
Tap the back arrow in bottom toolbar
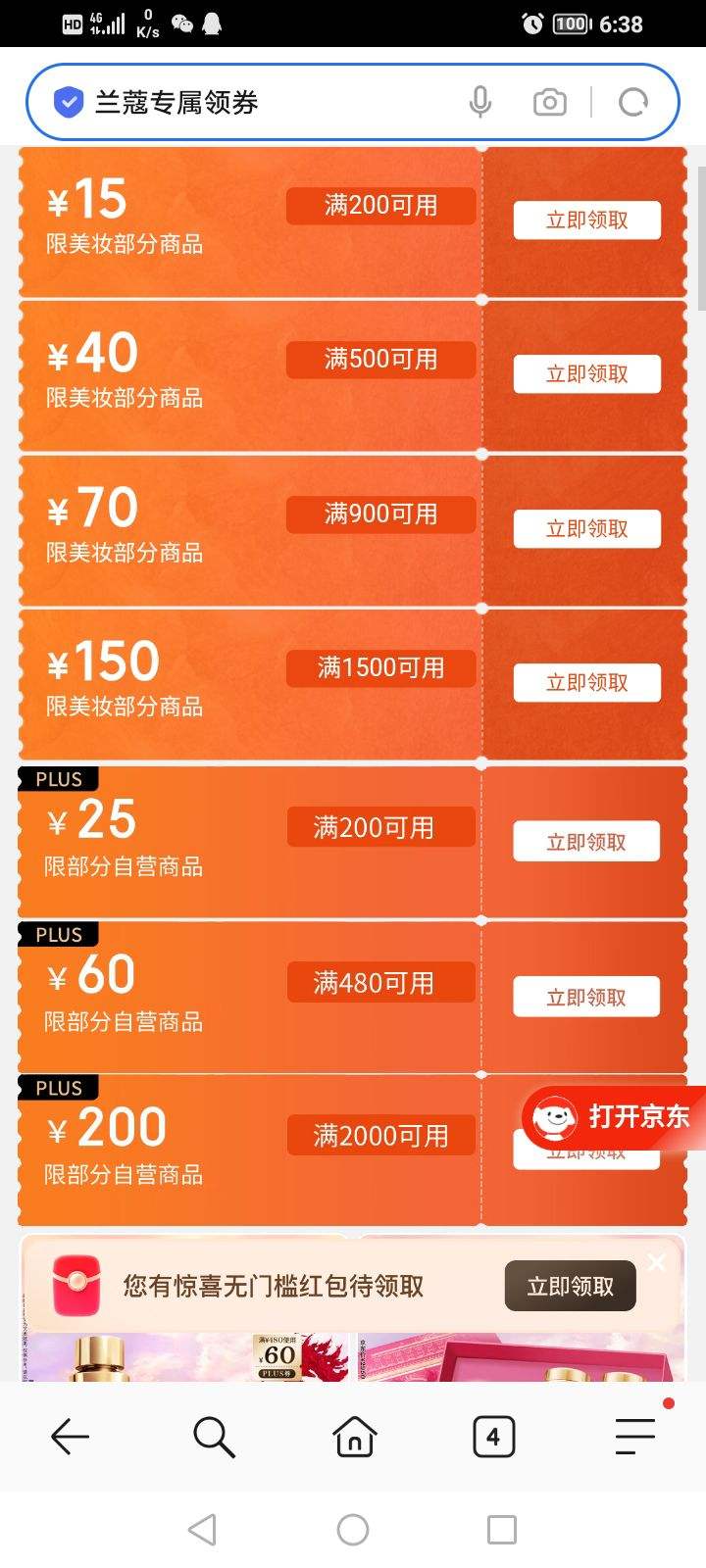click(x=69, y=1437)
